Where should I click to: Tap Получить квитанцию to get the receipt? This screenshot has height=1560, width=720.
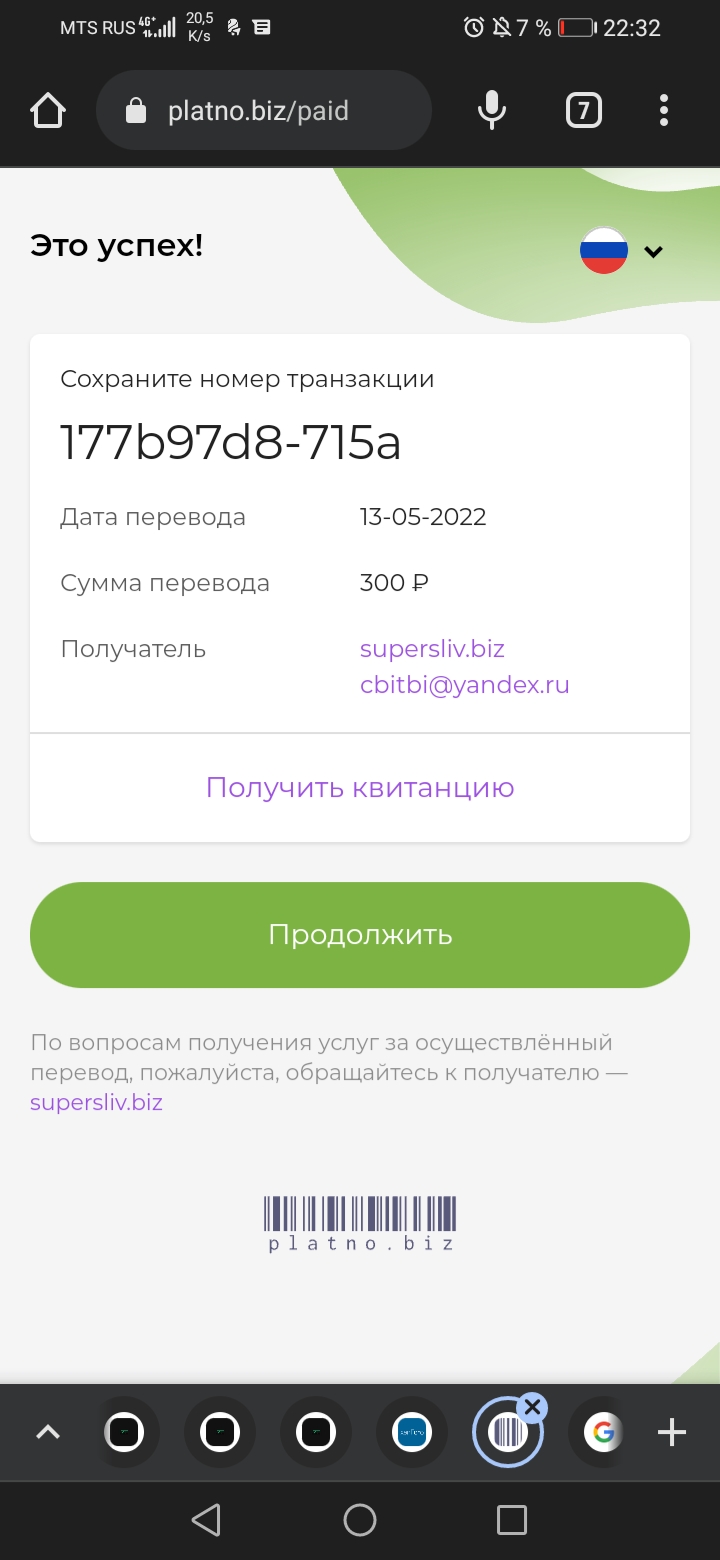coord(360,788)
